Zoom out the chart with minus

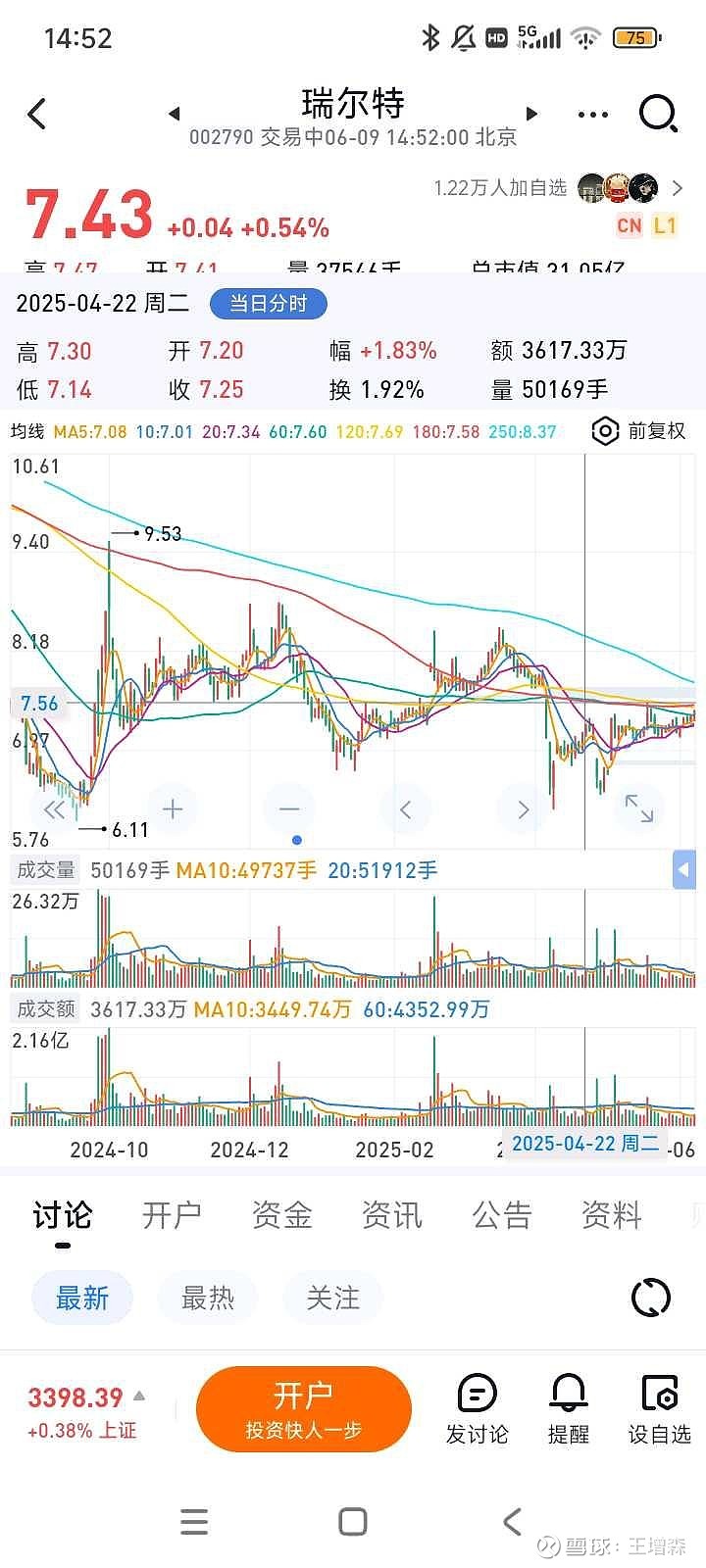289,809
